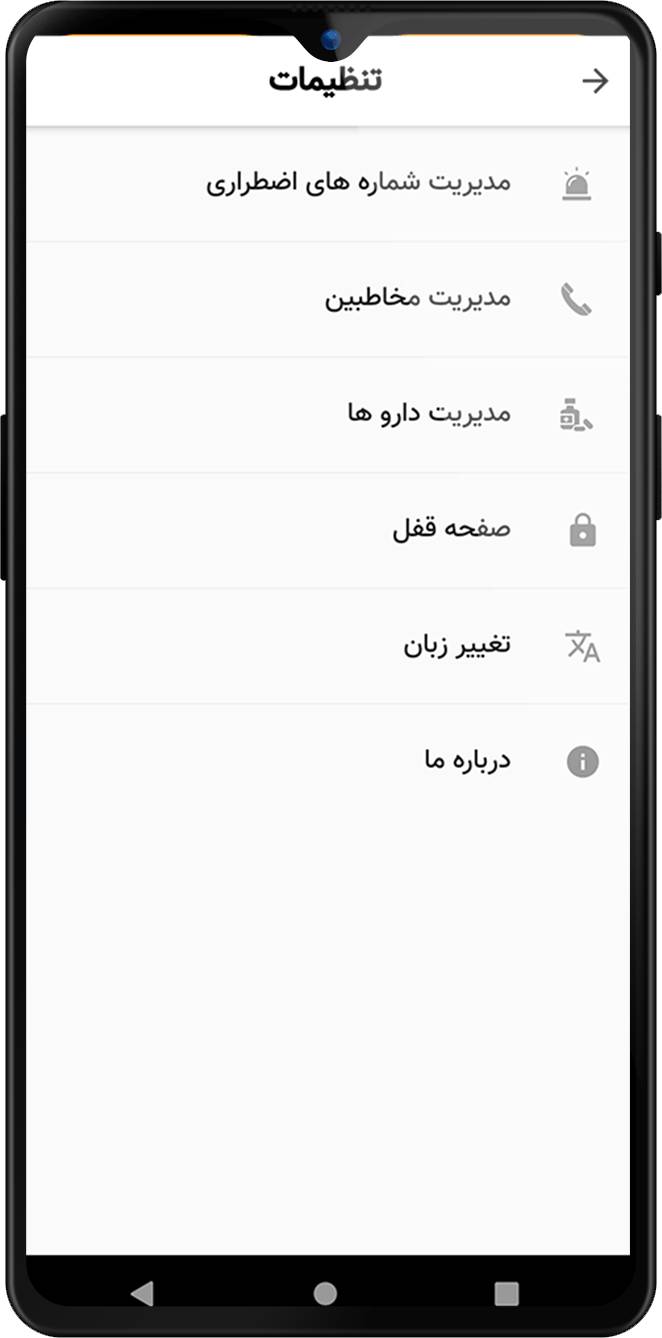Open About us (درباره ما)

pos(467,761)
